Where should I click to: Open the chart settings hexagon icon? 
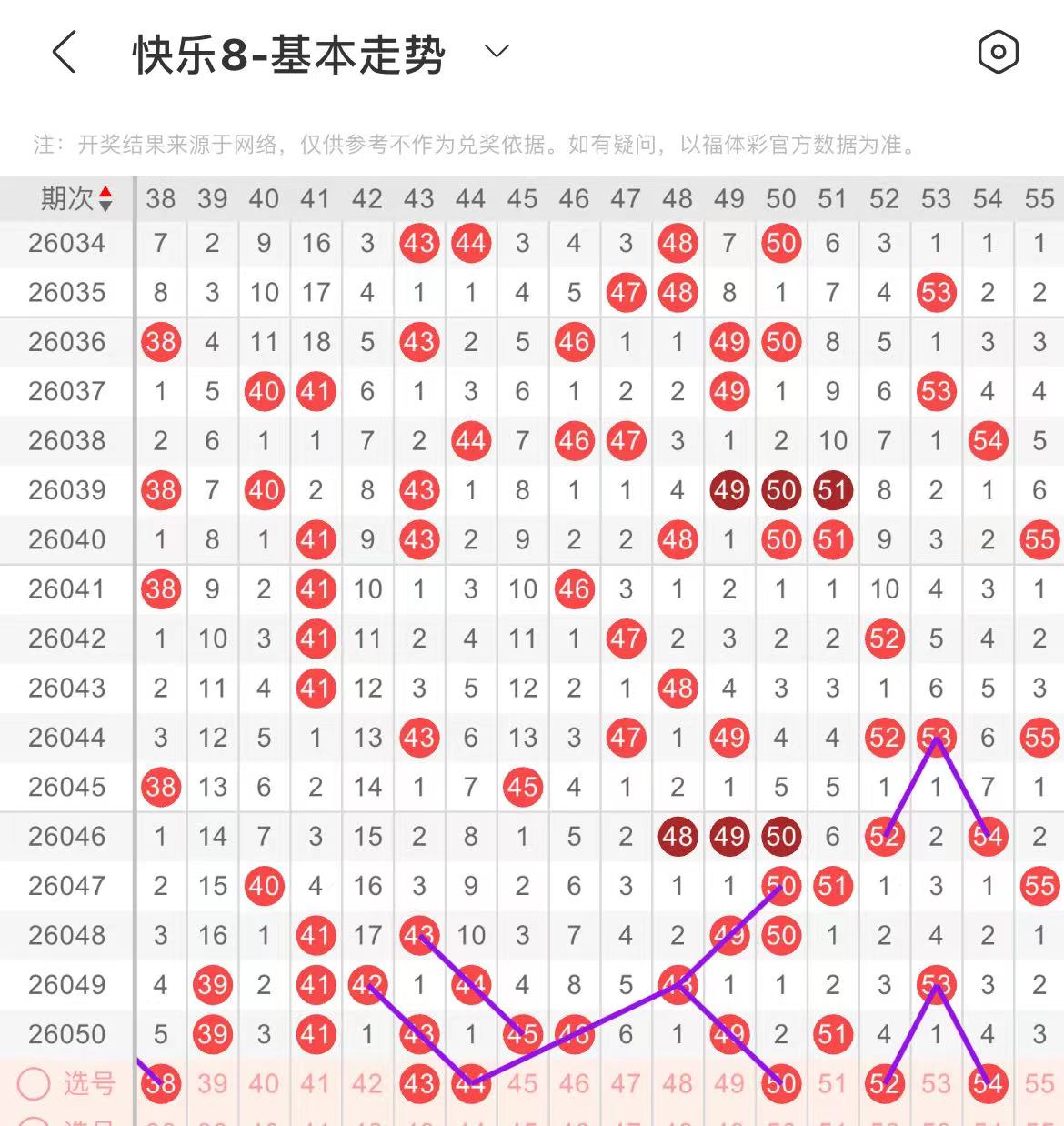pos(998,52)
